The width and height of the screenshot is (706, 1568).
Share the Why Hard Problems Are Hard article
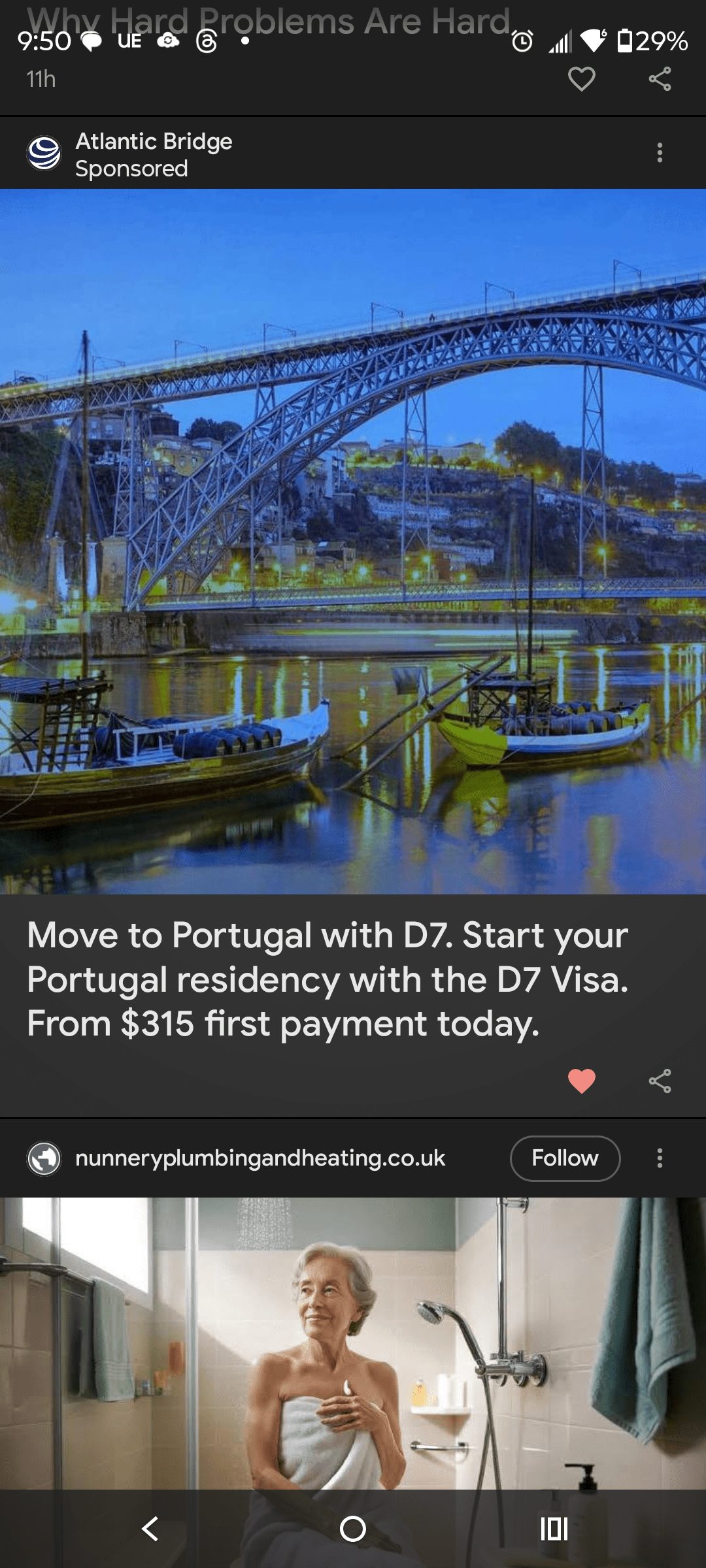[x=660, y=79]
